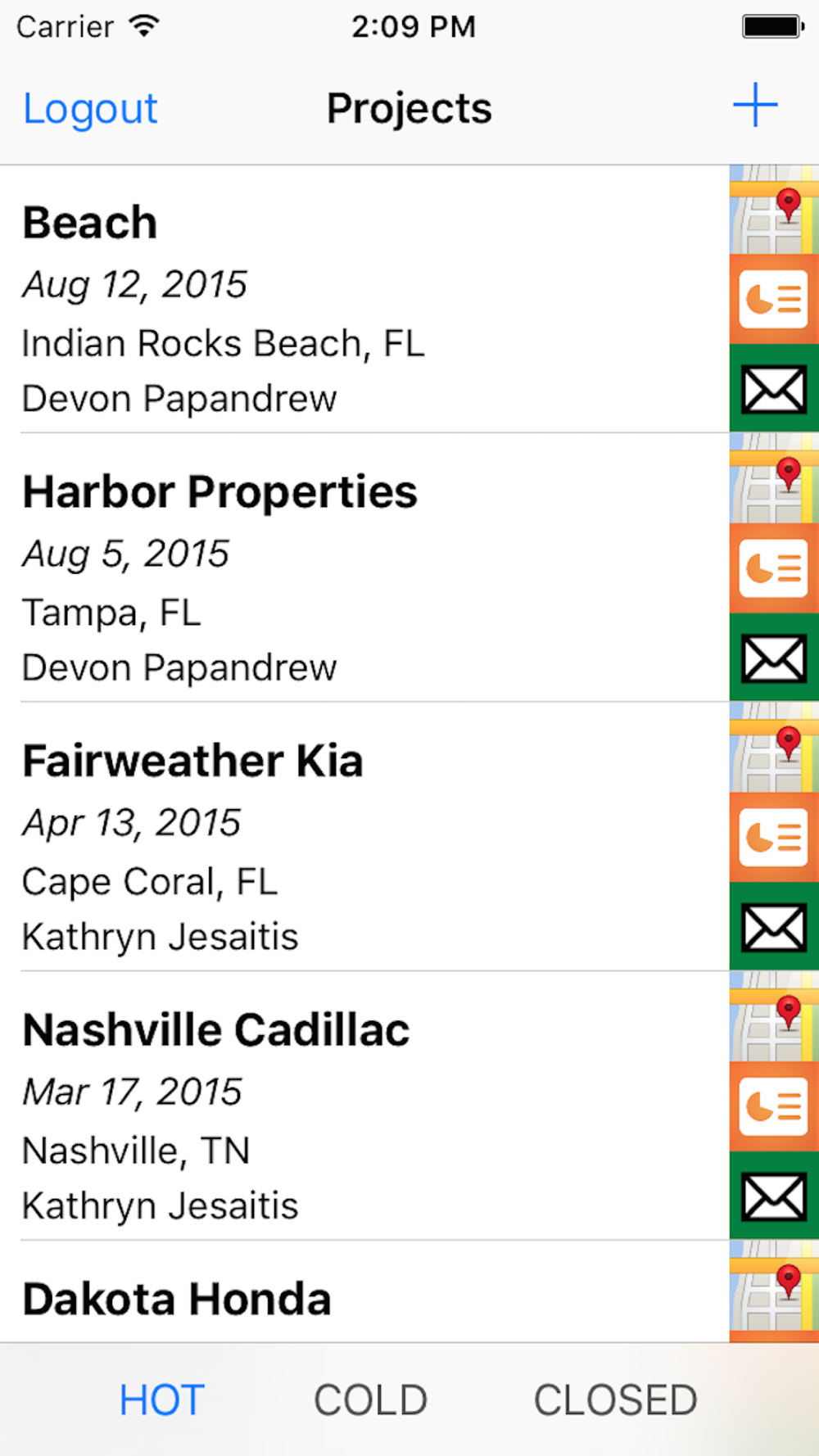This screenshot has width=819, height=1456.
Task: Switch to the COLD tab
Action: (x=370, y=1400)
